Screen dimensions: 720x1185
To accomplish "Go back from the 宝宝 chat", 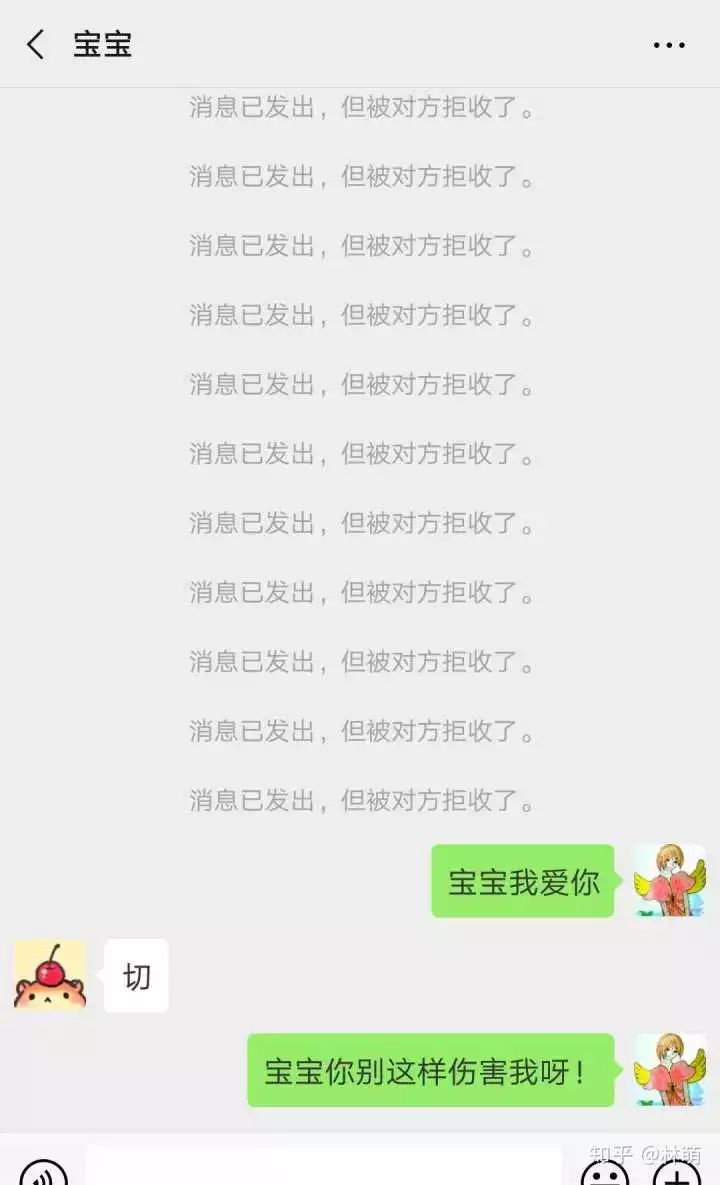I will pyautogui.click(x=36, y=45).
